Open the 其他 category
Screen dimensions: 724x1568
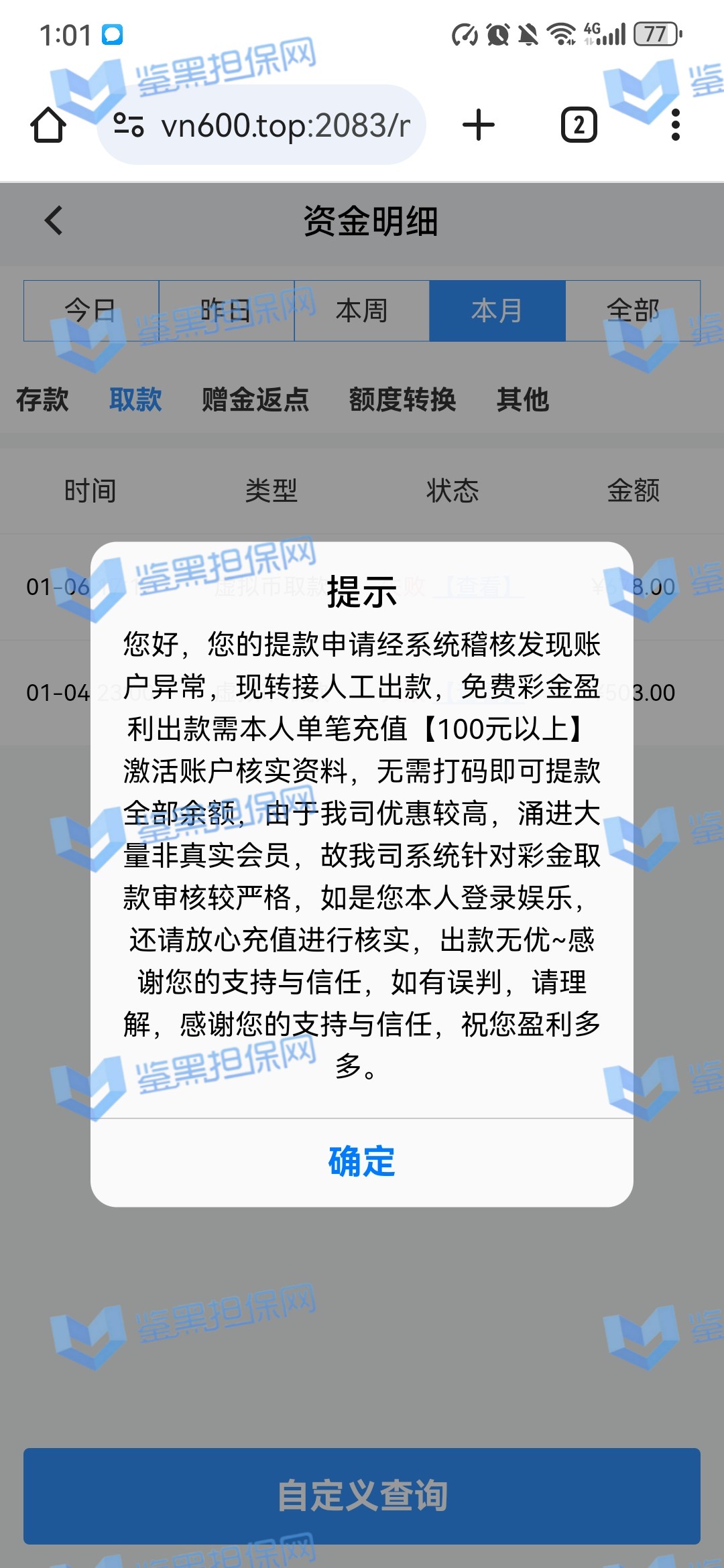[523, 399]
